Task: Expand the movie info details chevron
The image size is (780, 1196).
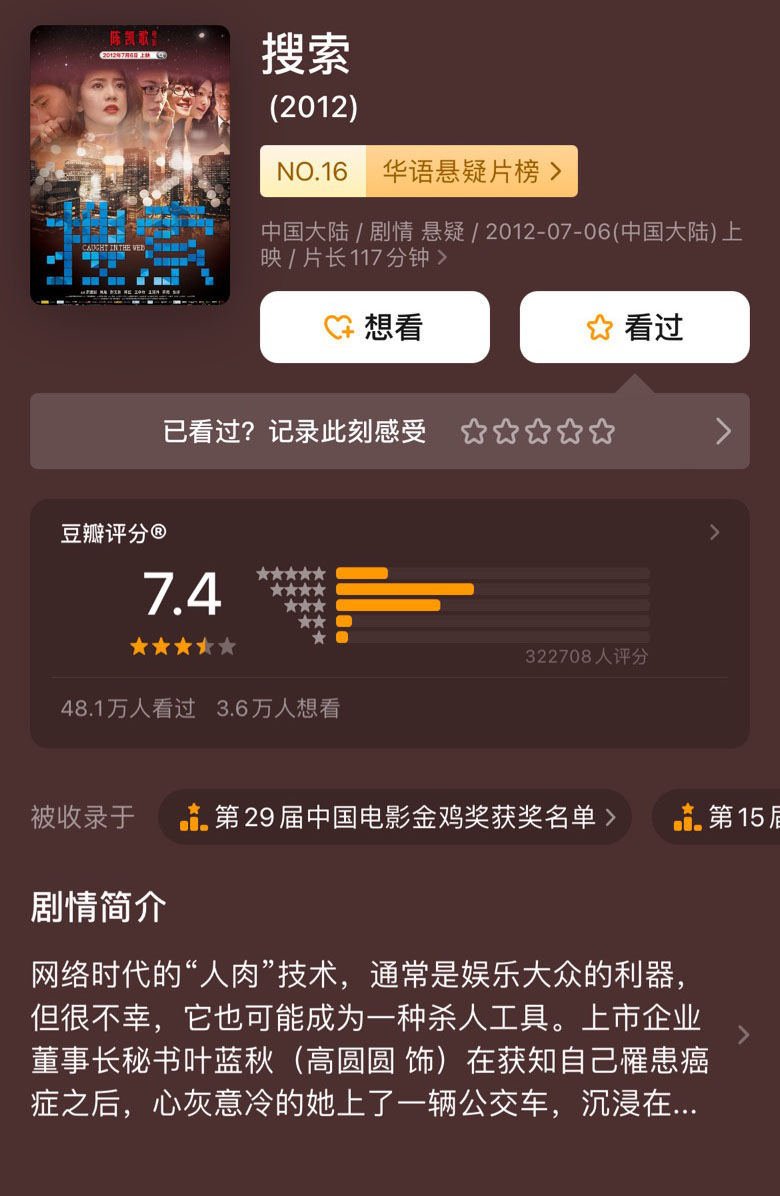Action: (442, 258)
